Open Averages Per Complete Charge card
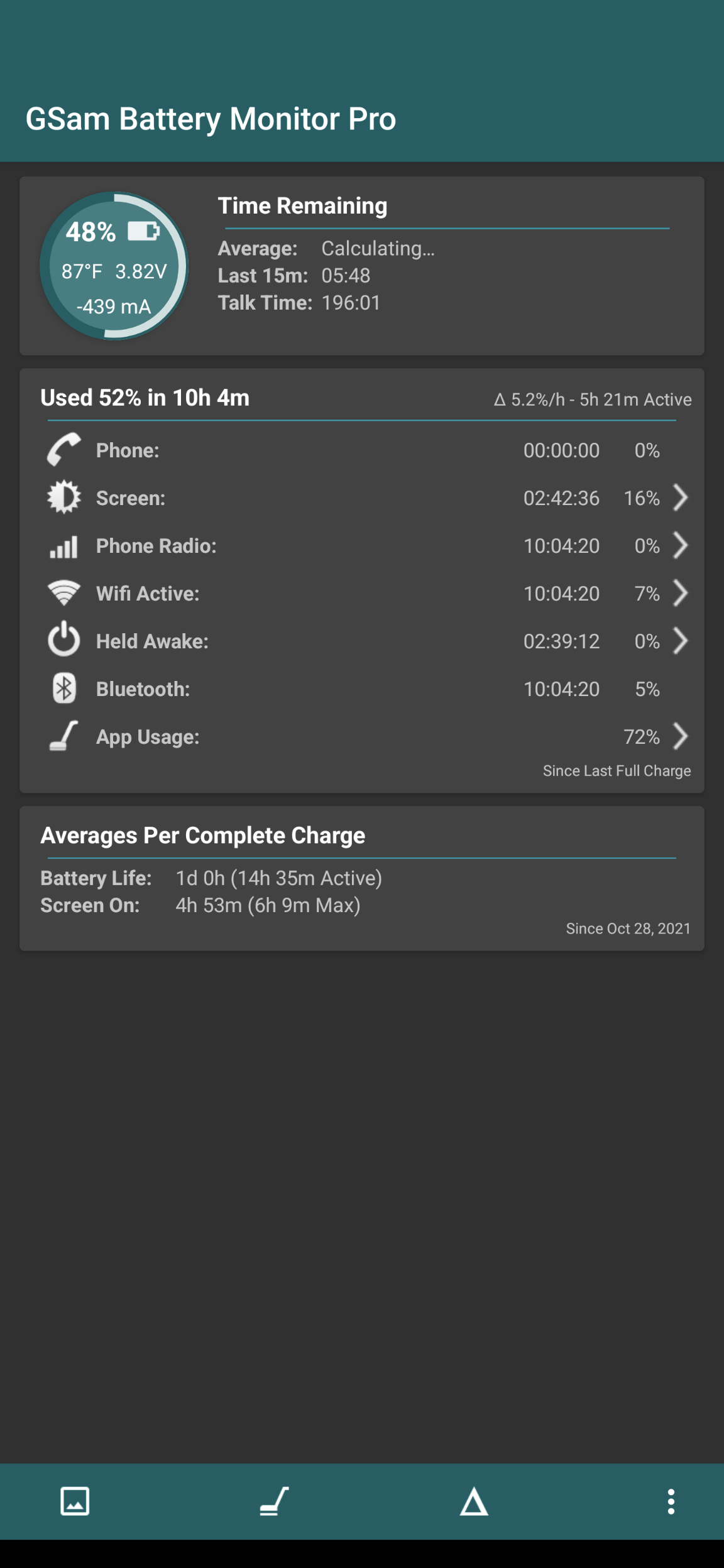The height and width of the screenshot is (1568, 724). pos(361,879)
